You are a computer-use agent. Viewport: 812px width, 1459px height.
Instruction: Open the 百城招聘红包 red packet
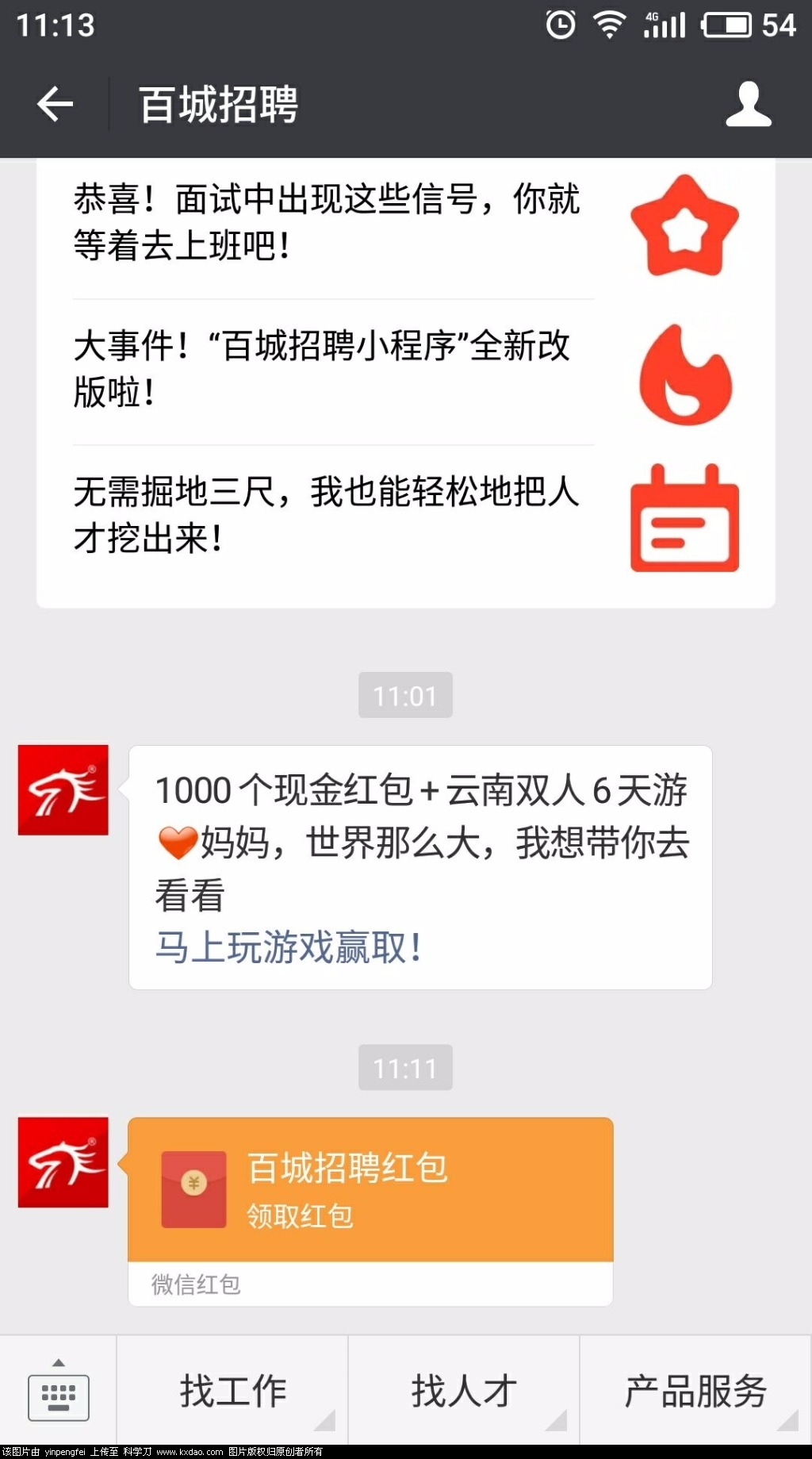(370, 1189)
